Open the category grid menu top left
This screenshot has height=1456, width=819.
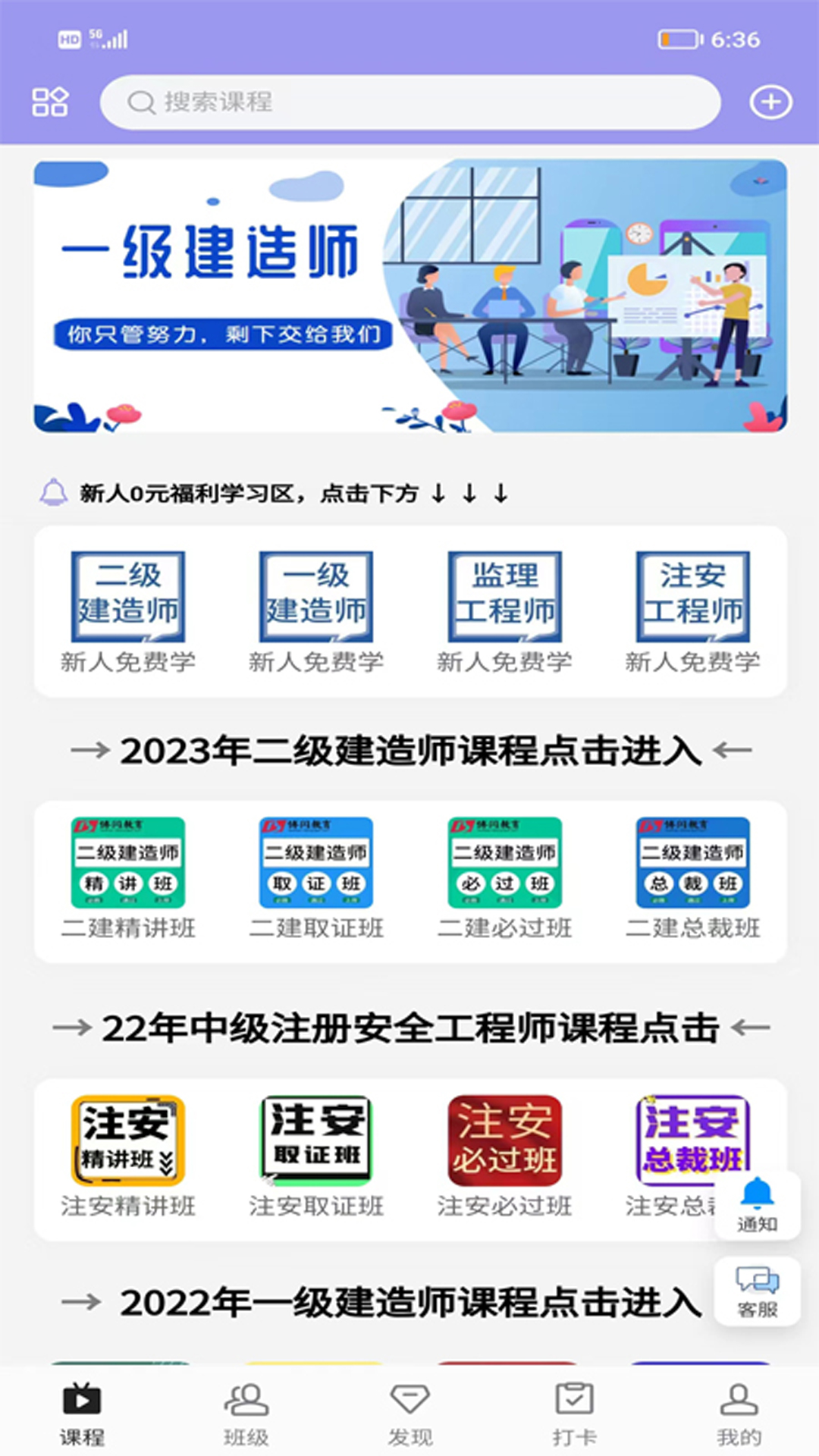[51, 101]
